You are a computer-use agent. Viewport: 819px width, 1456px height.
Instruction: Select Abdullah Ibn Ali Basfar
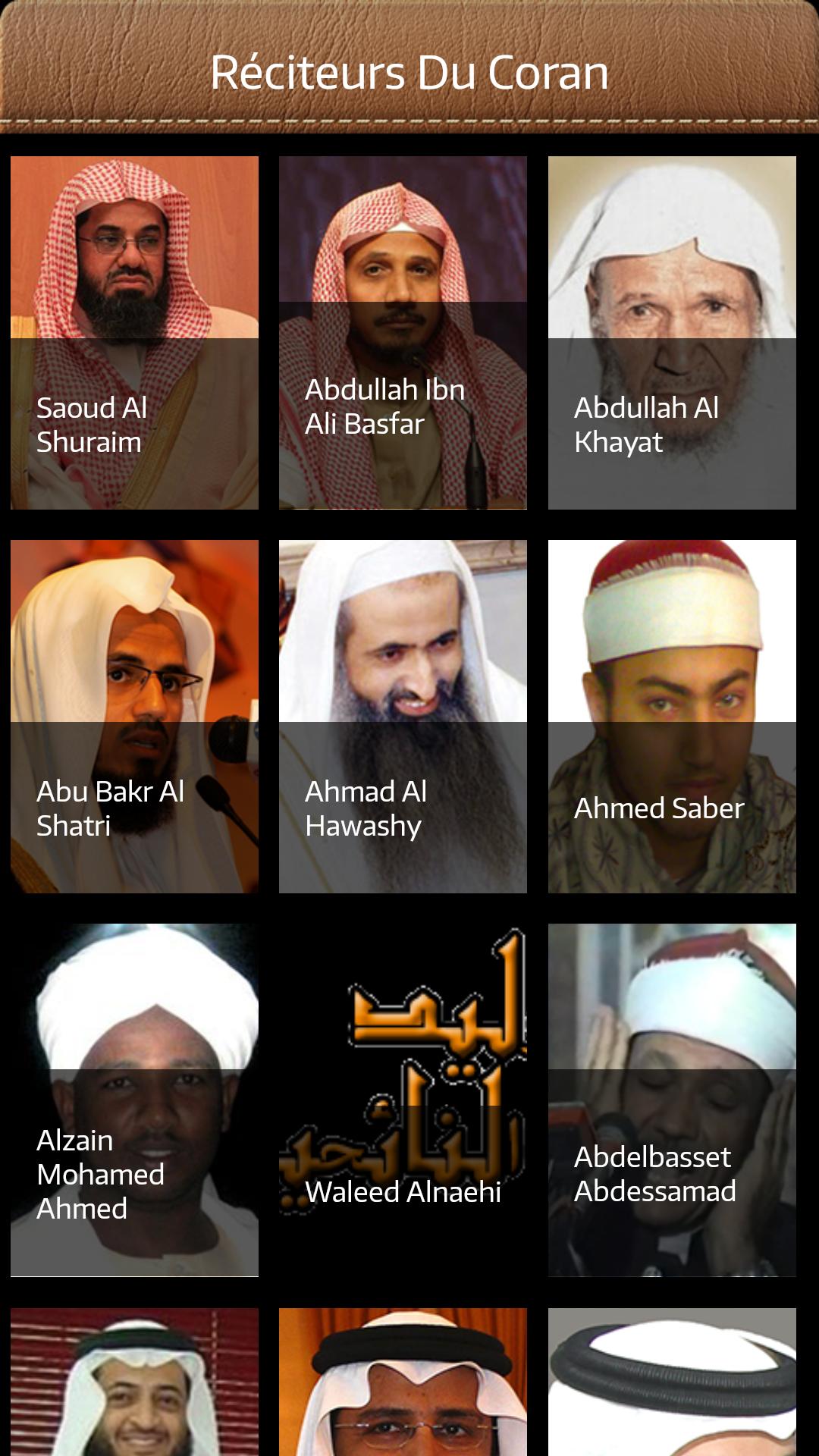click(x=403, y=332)
